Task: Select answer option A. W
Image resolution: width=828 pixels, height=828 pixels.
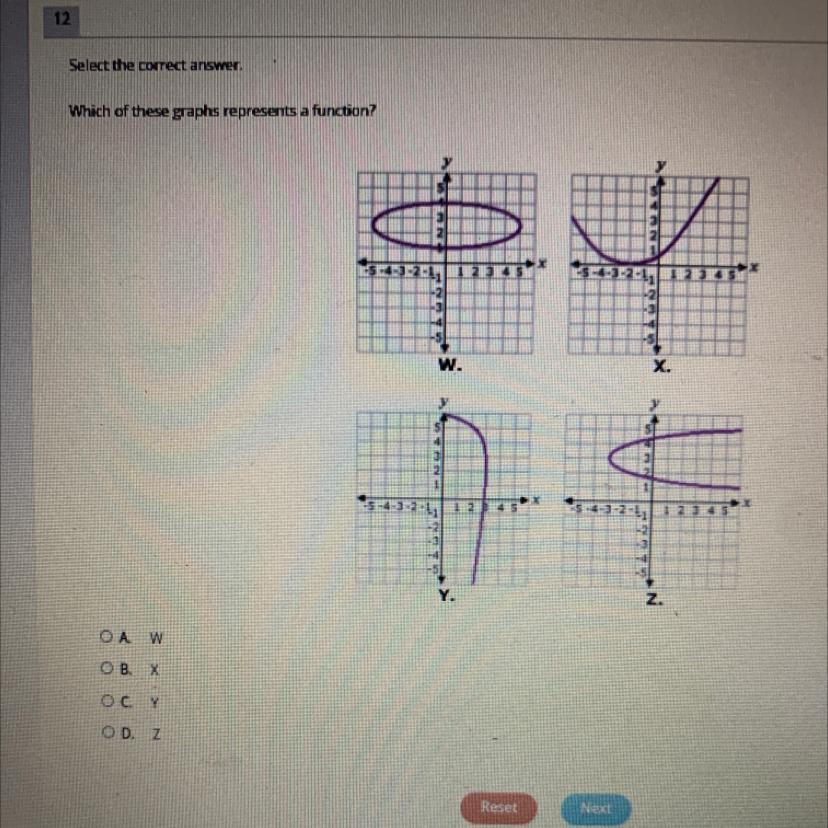Action: (105, 636)
